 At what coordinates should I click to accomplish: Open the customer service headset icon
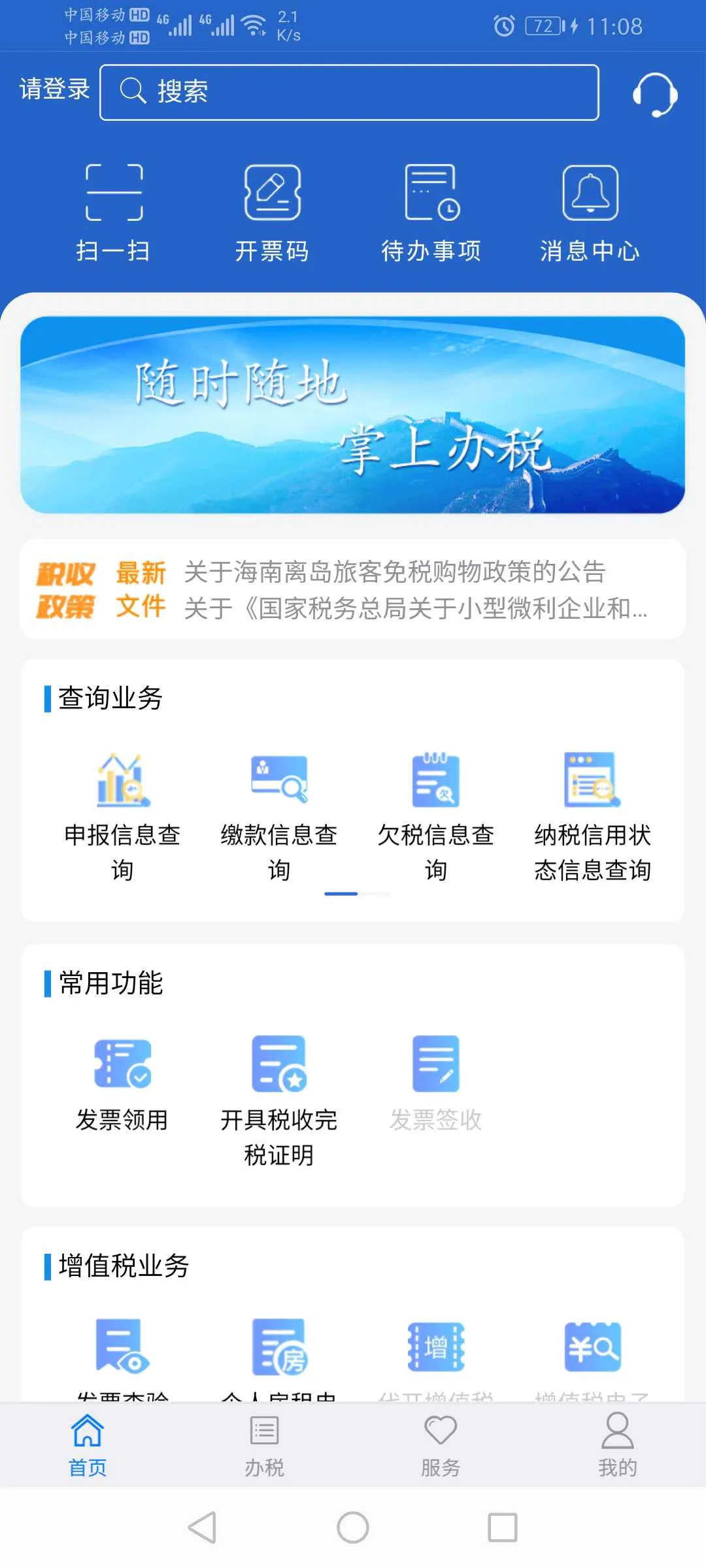pyautogui.click(x=656, y=91)
